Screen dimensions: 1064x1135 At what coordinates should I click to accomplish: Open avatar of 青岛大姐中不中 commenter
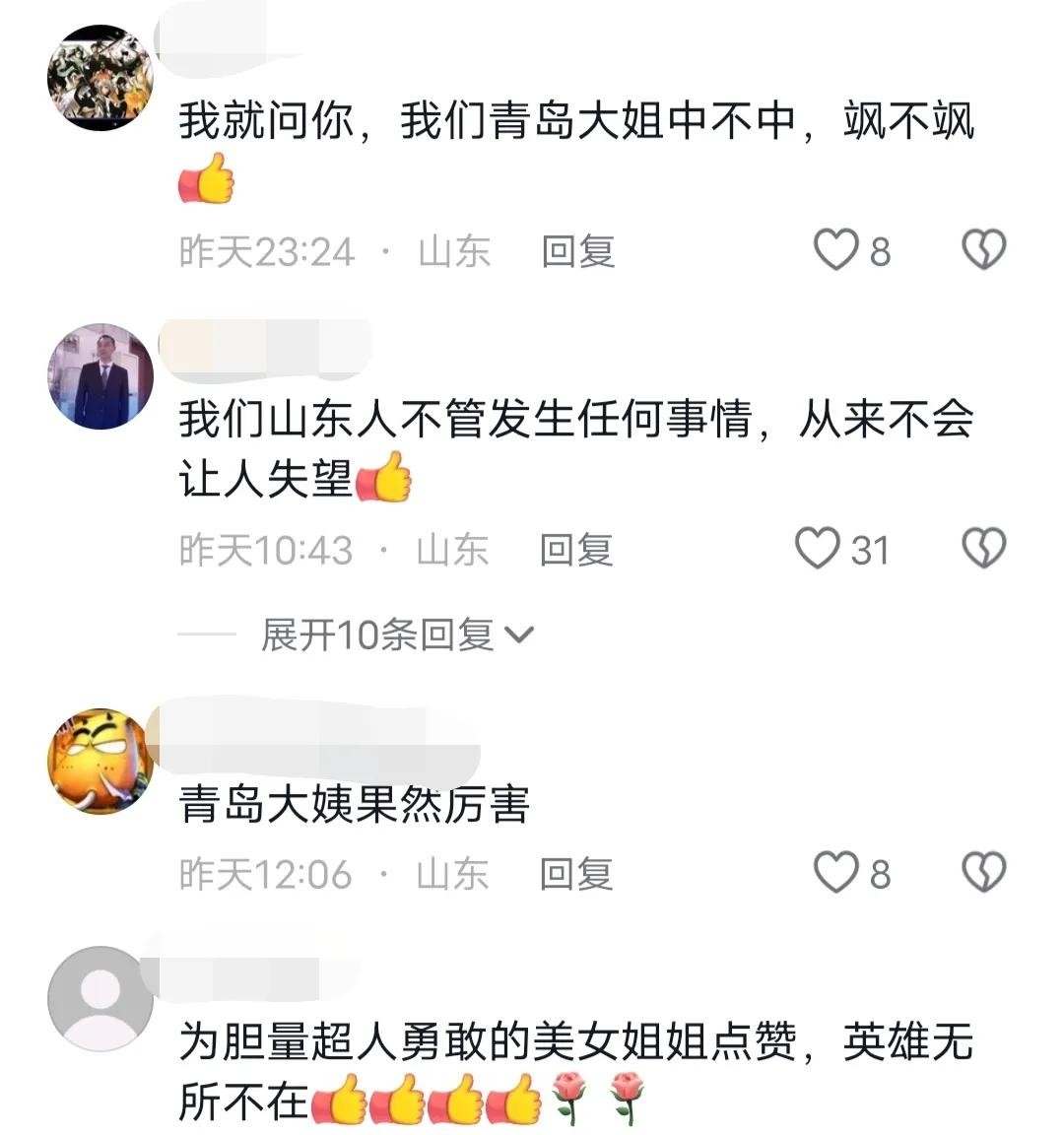[x=100, y=78]
